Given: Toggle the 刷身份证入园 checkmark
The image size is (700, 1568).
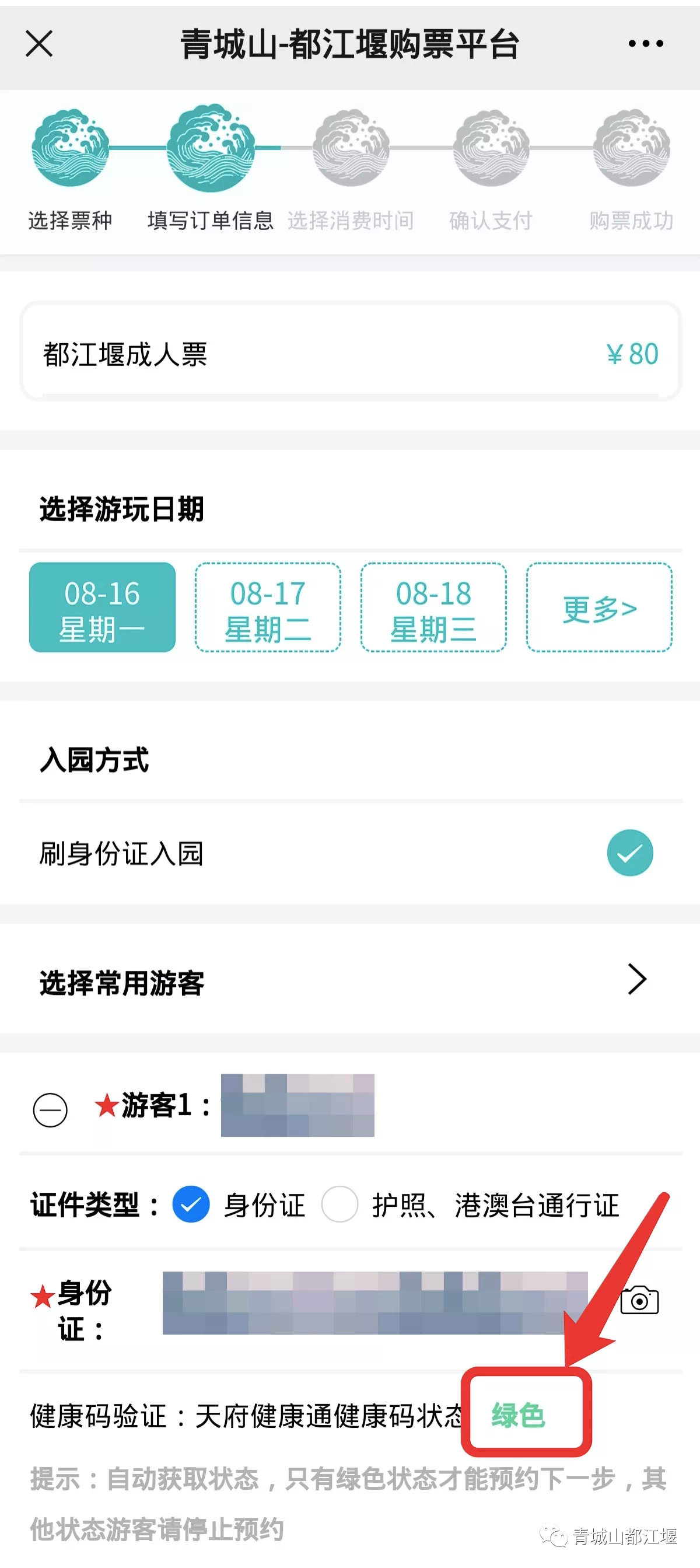Looking at the screenshot, I should click(x=629, y=853).
